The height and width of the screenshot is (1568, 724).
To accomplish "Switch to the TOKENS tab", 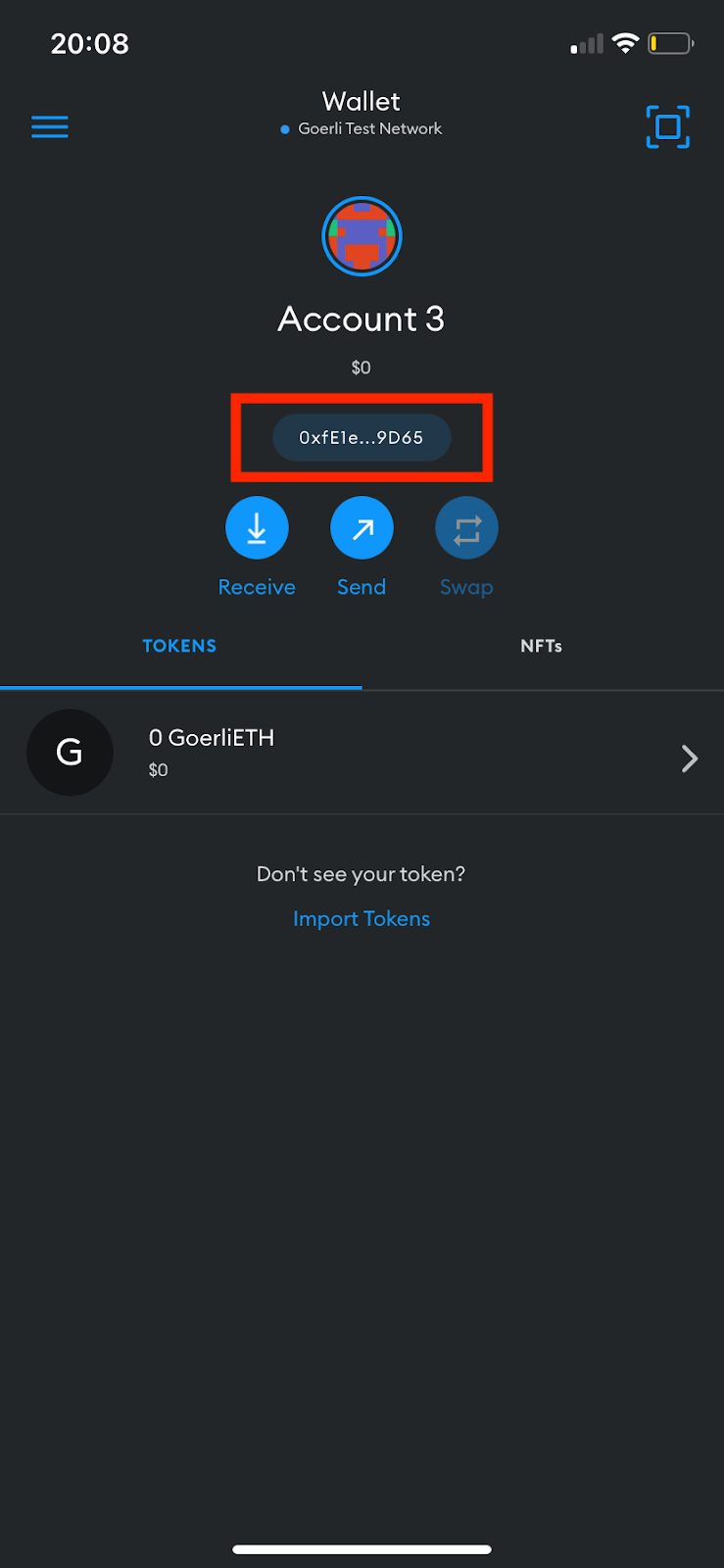I will (x=179, y=646).
